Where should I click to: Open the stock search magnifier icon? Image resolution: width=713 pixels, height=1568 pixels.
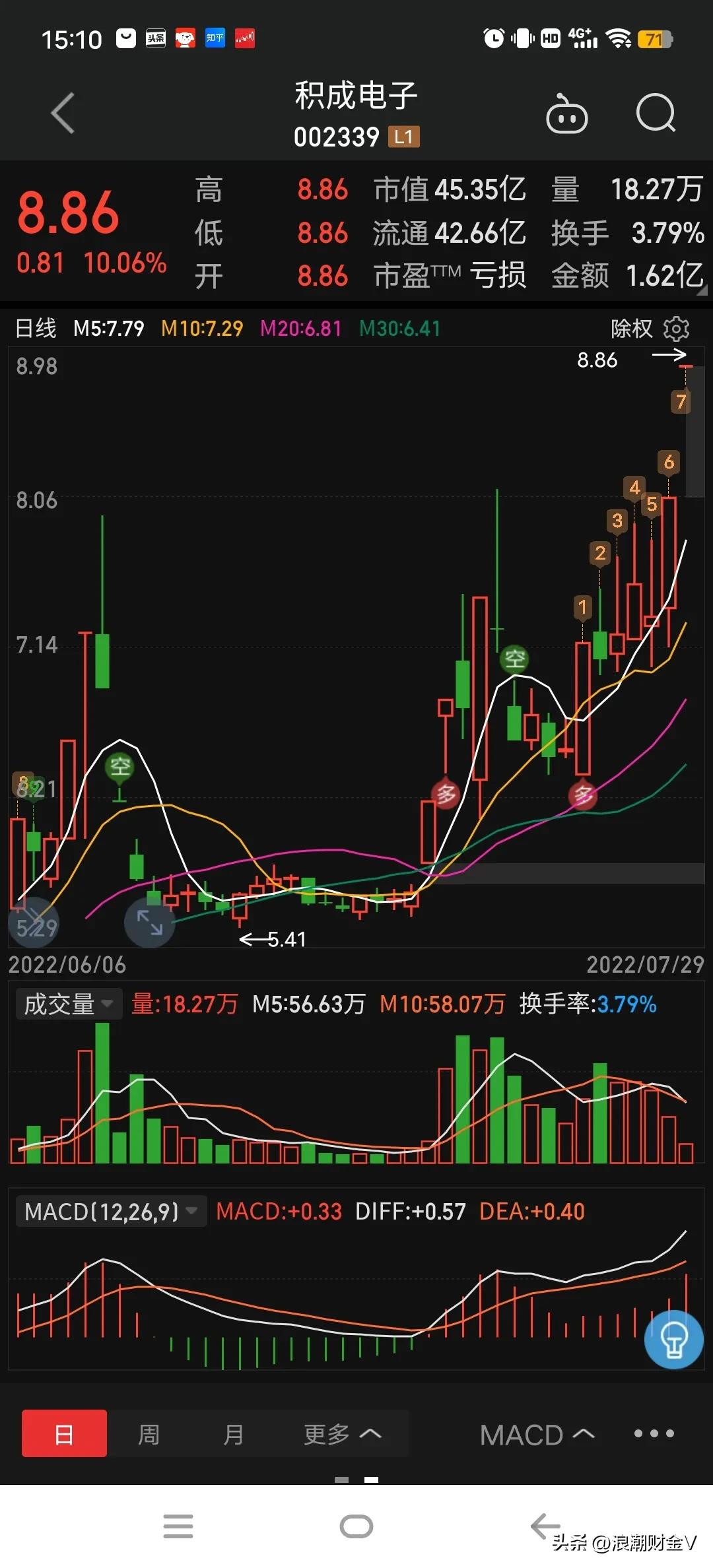coord(655,114)
